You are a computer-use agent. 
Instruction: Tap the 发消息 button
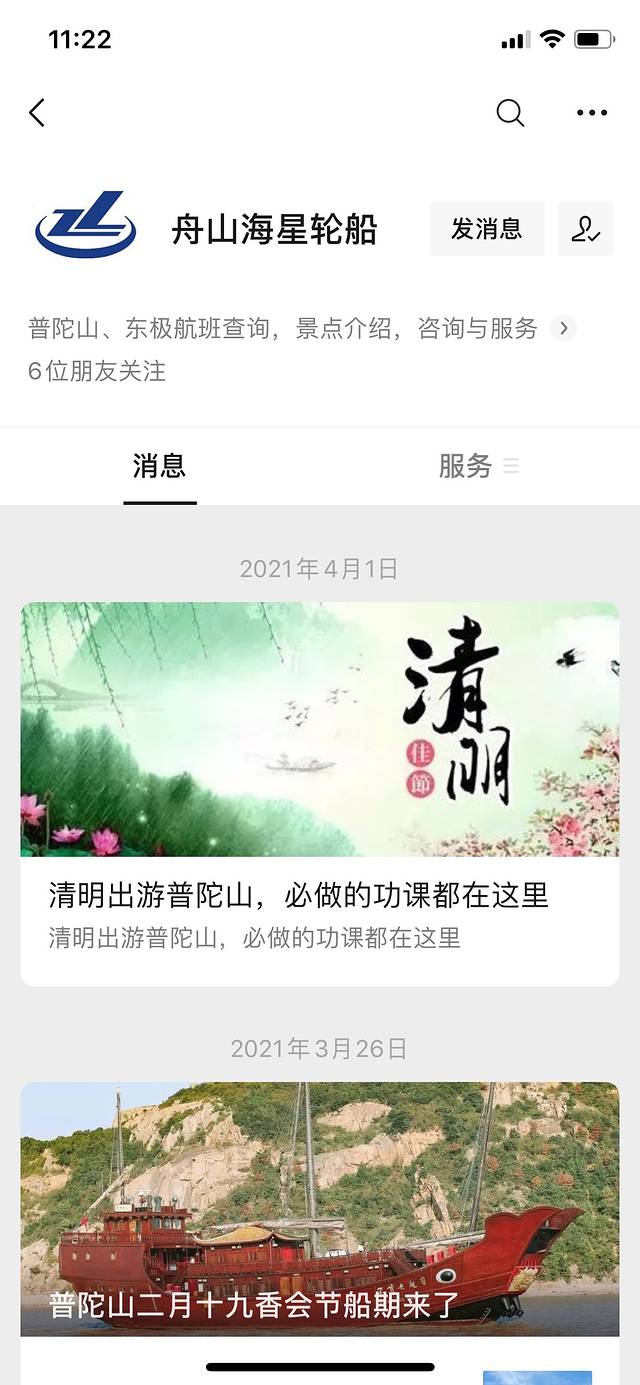pos(487,229)
